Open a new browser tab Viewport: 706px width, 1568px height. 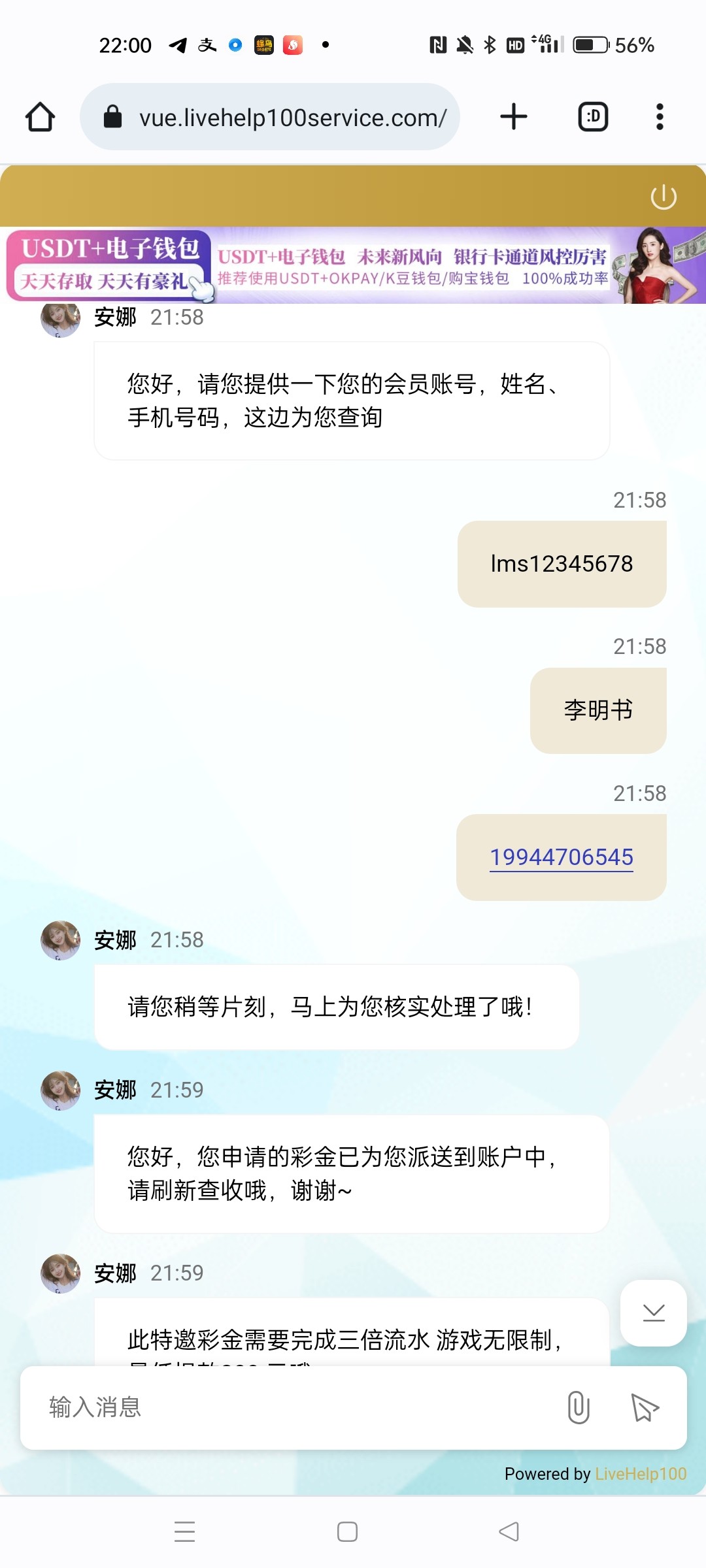(514, 117)
